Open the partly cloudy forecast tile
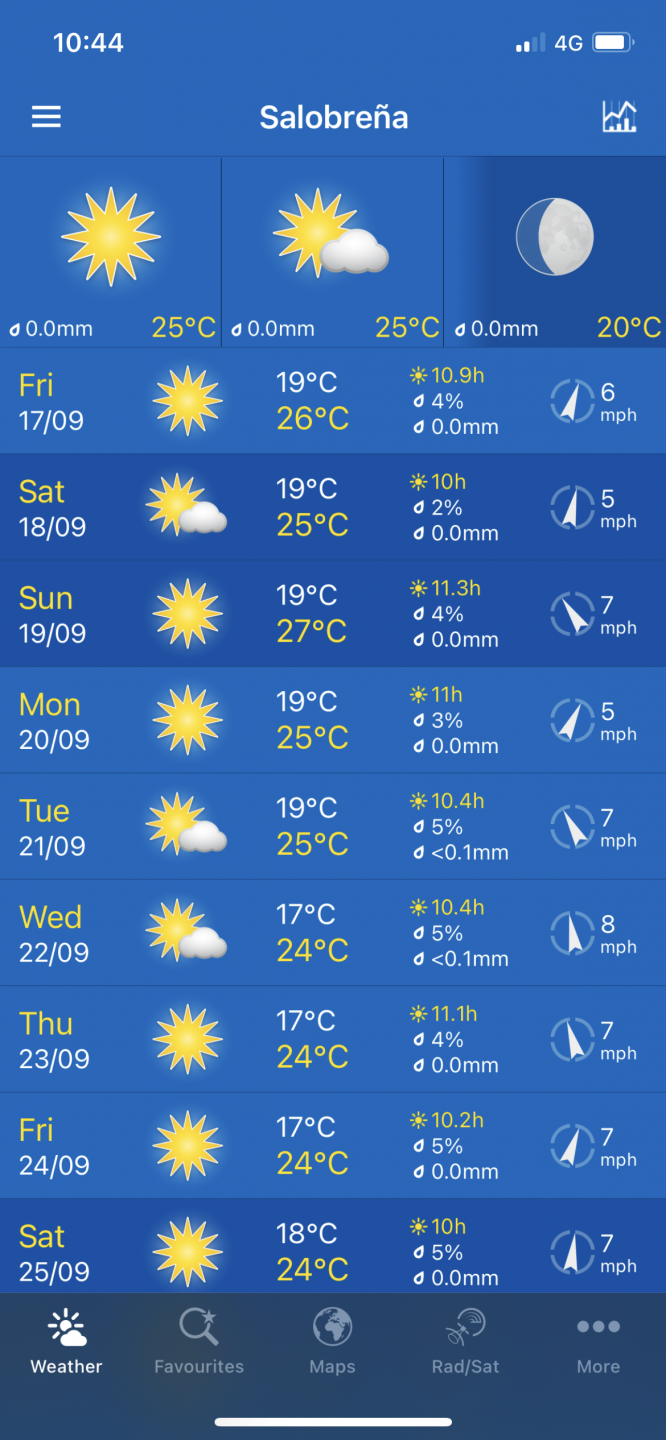Viewport: 666px width, 1440px height. [x=332, y=251]
